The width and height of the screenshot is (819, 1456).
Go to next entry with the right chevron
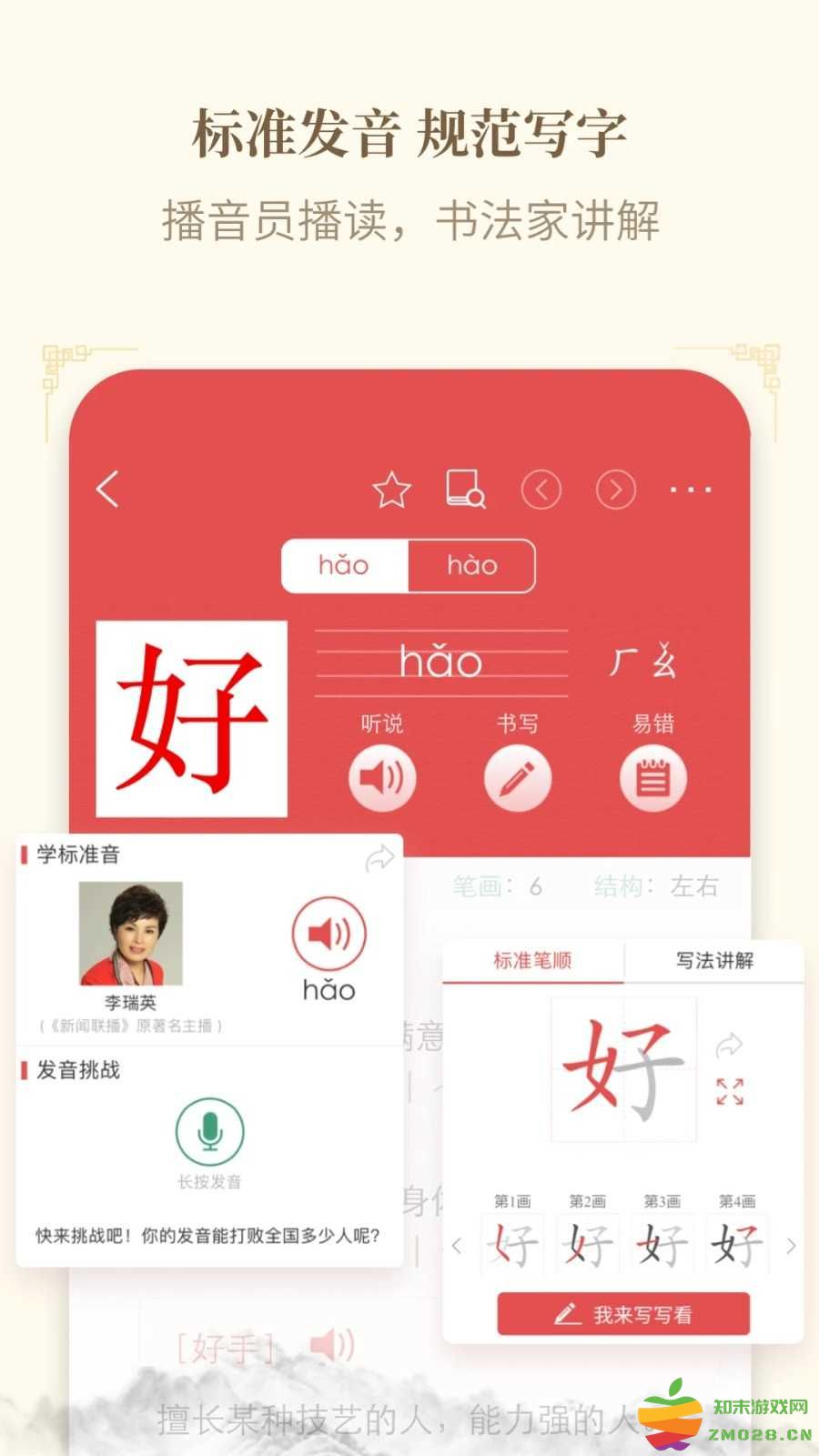point(615,489)
